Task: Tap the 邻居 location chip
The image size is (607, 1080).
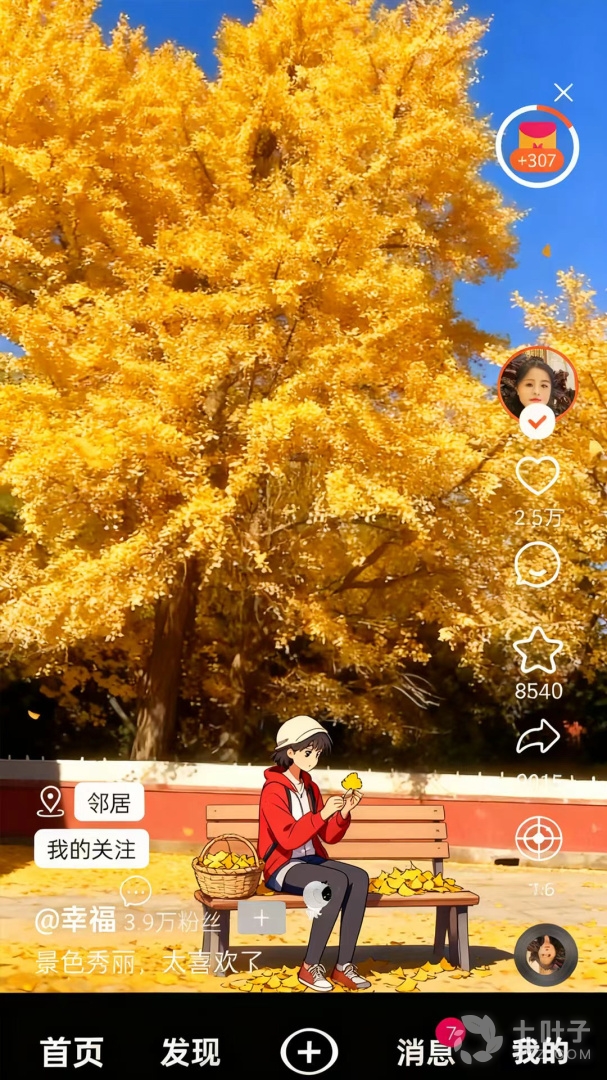Action: point(109,801)
